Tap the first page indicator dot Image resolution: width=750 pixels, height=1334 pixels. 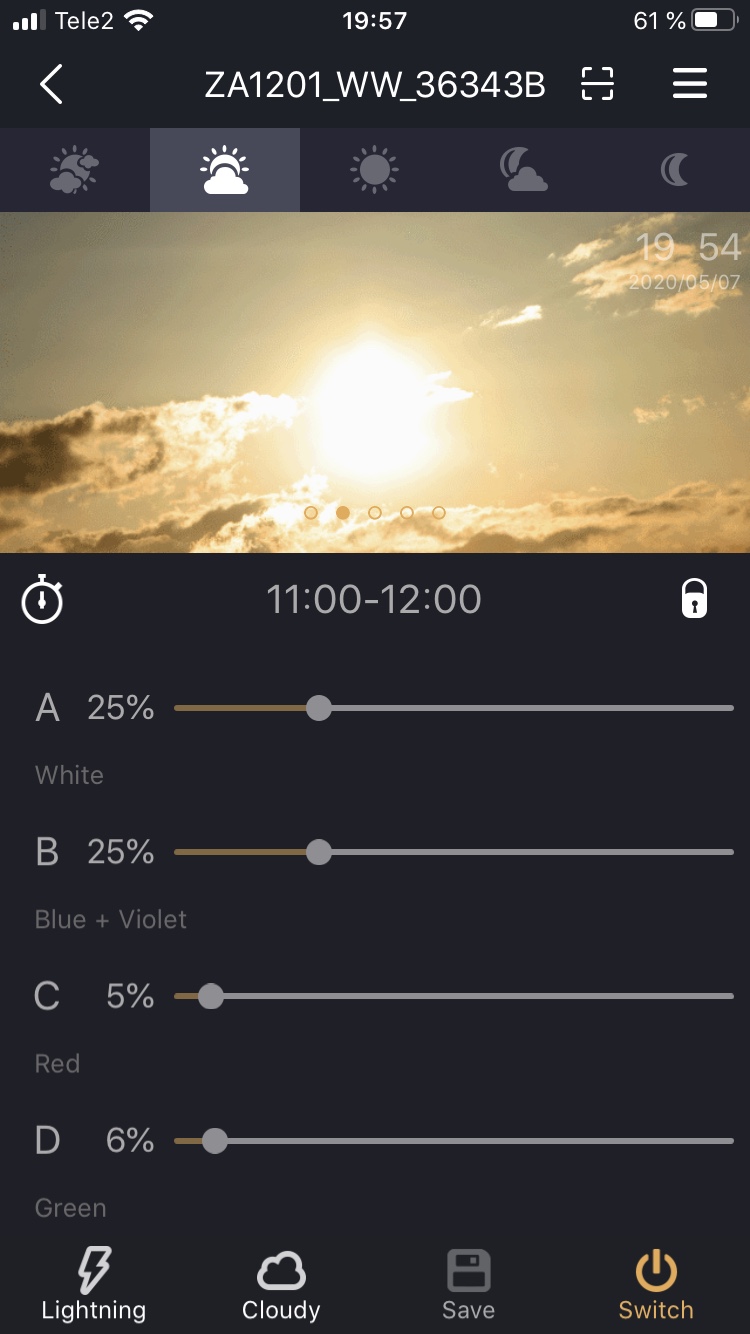coord(311,512)
